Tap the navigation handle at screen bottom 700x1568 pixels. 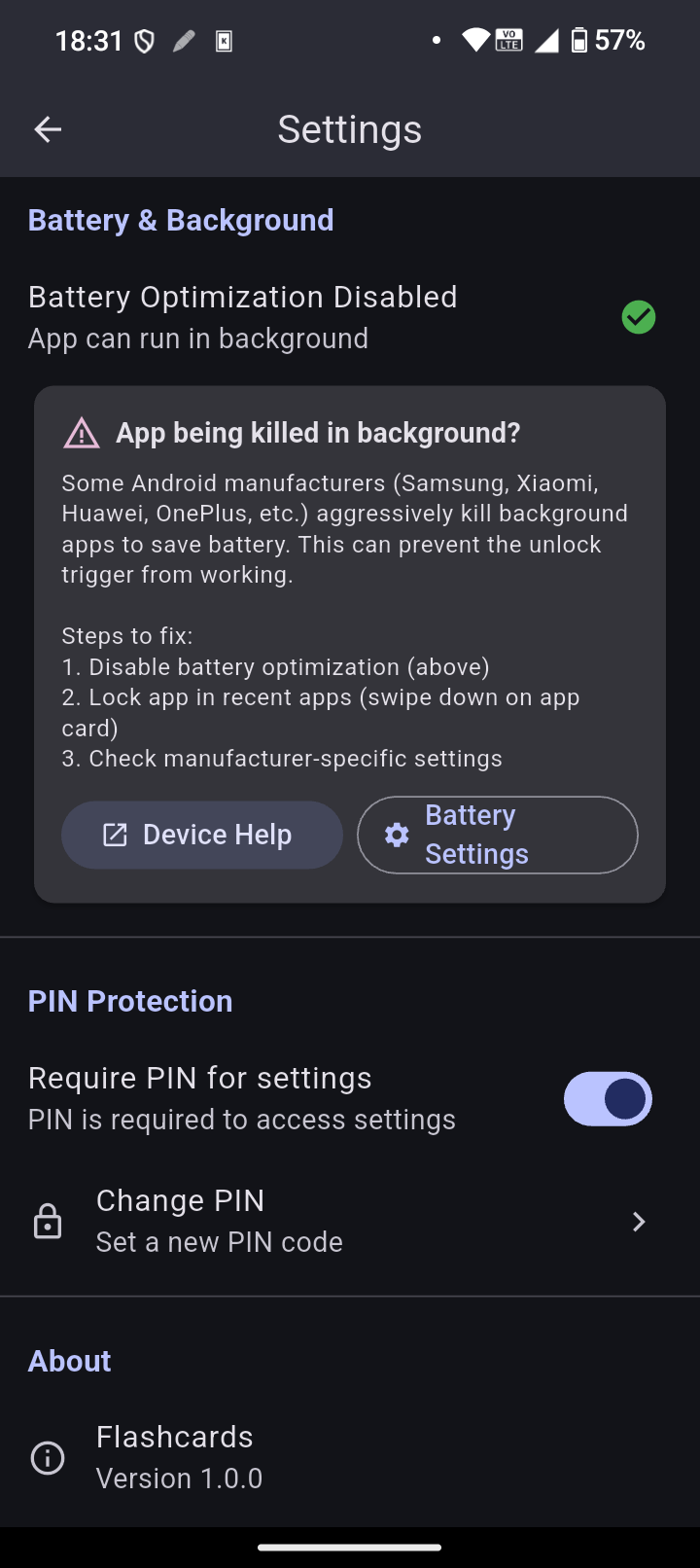350,1546
